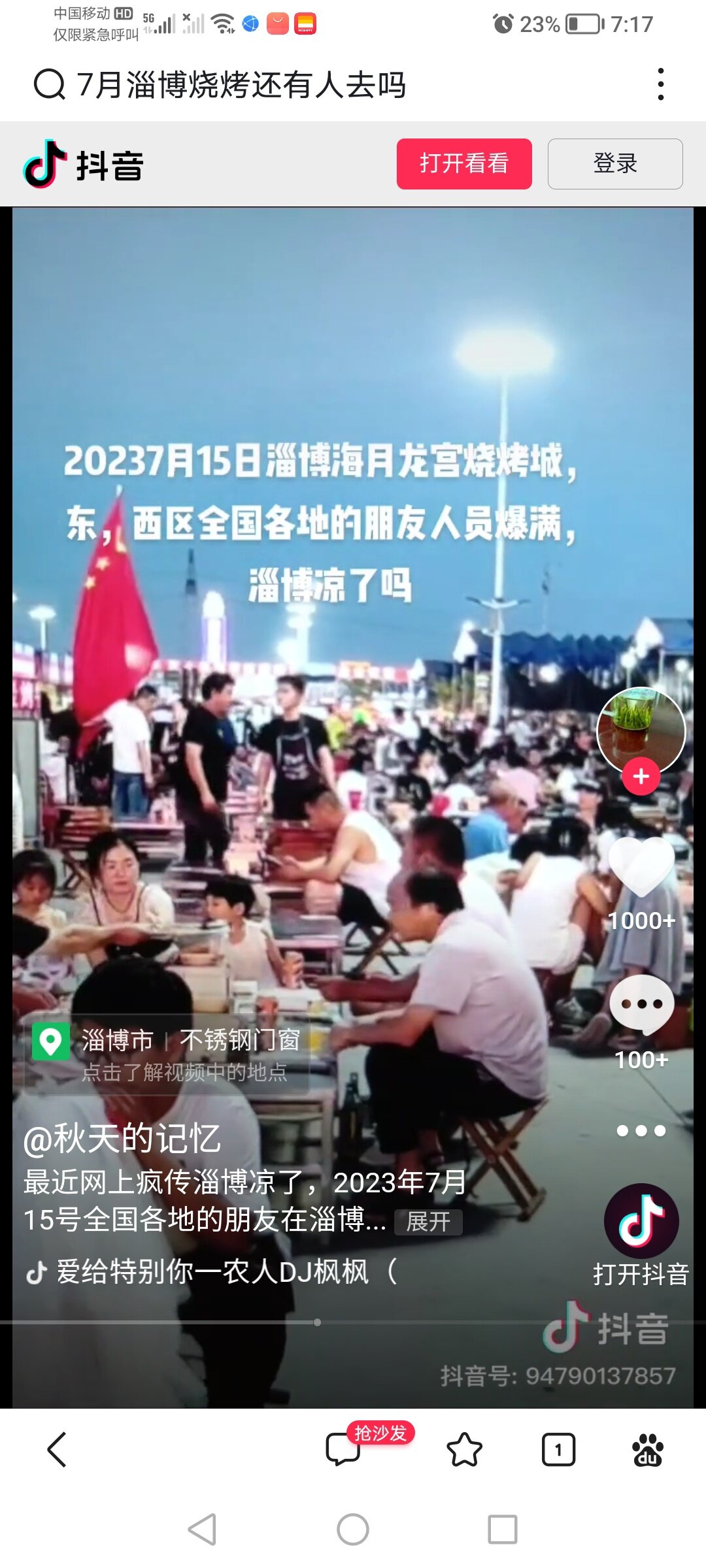
Task: Open the browser overflow menu
Action: (x=661, y=85)
